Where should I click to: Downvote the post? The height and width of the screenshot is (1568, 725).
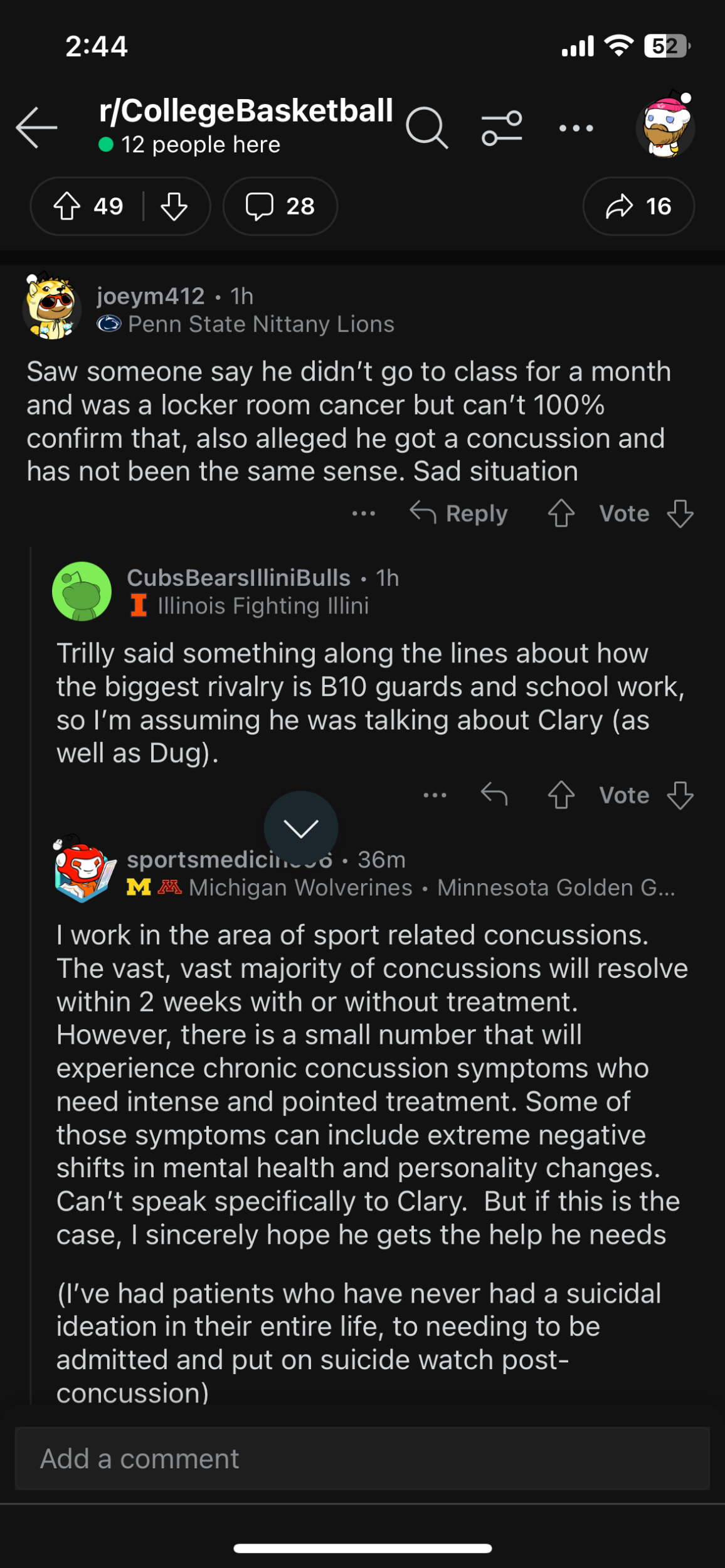(174, 206)
